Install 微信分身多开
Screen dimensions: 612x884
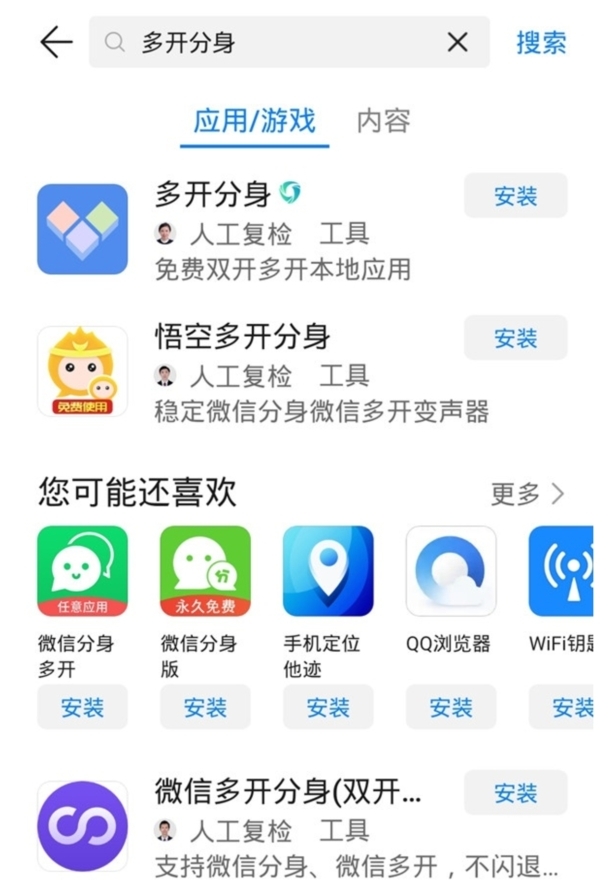pyautogui.click(x=82, y=708)
